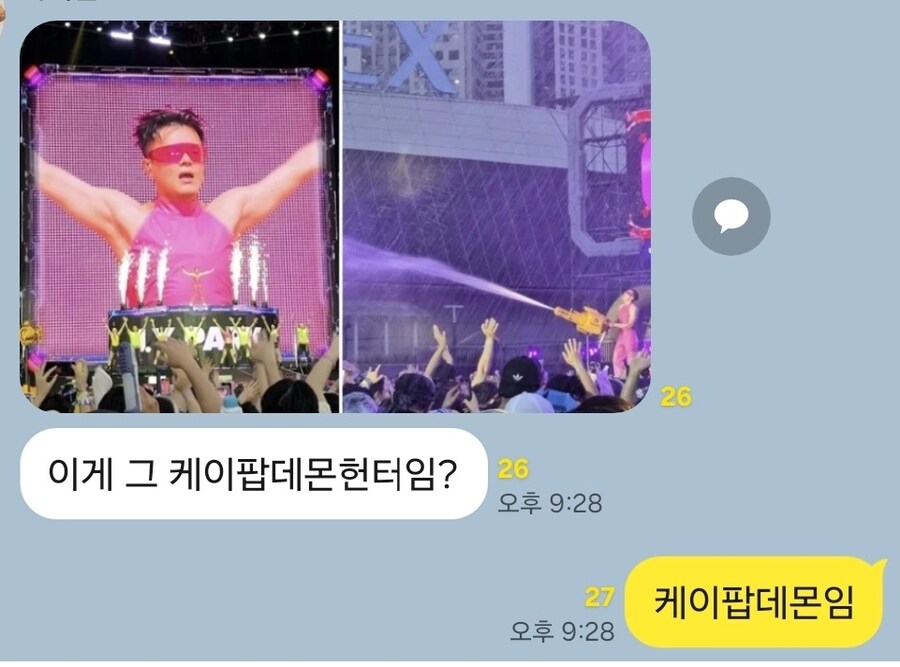
Task: Open the pink-outfit performer photo on the big screen
Action: pos(180,216)
